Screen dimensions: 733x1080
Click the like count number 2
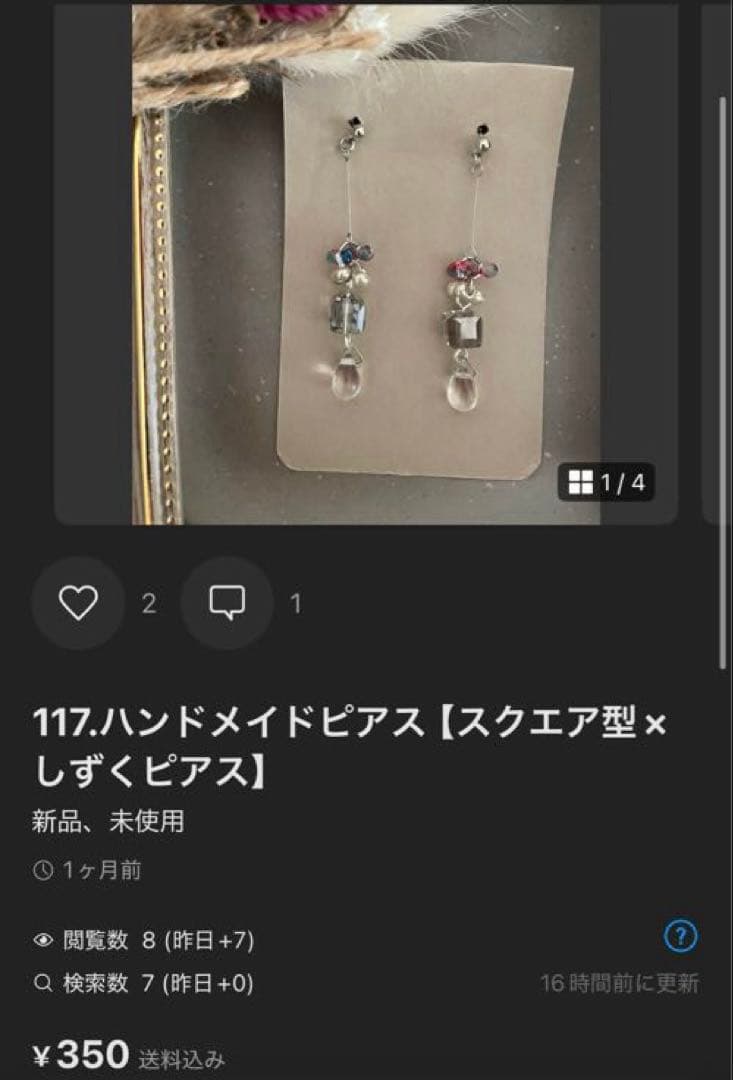pos(148,602)
